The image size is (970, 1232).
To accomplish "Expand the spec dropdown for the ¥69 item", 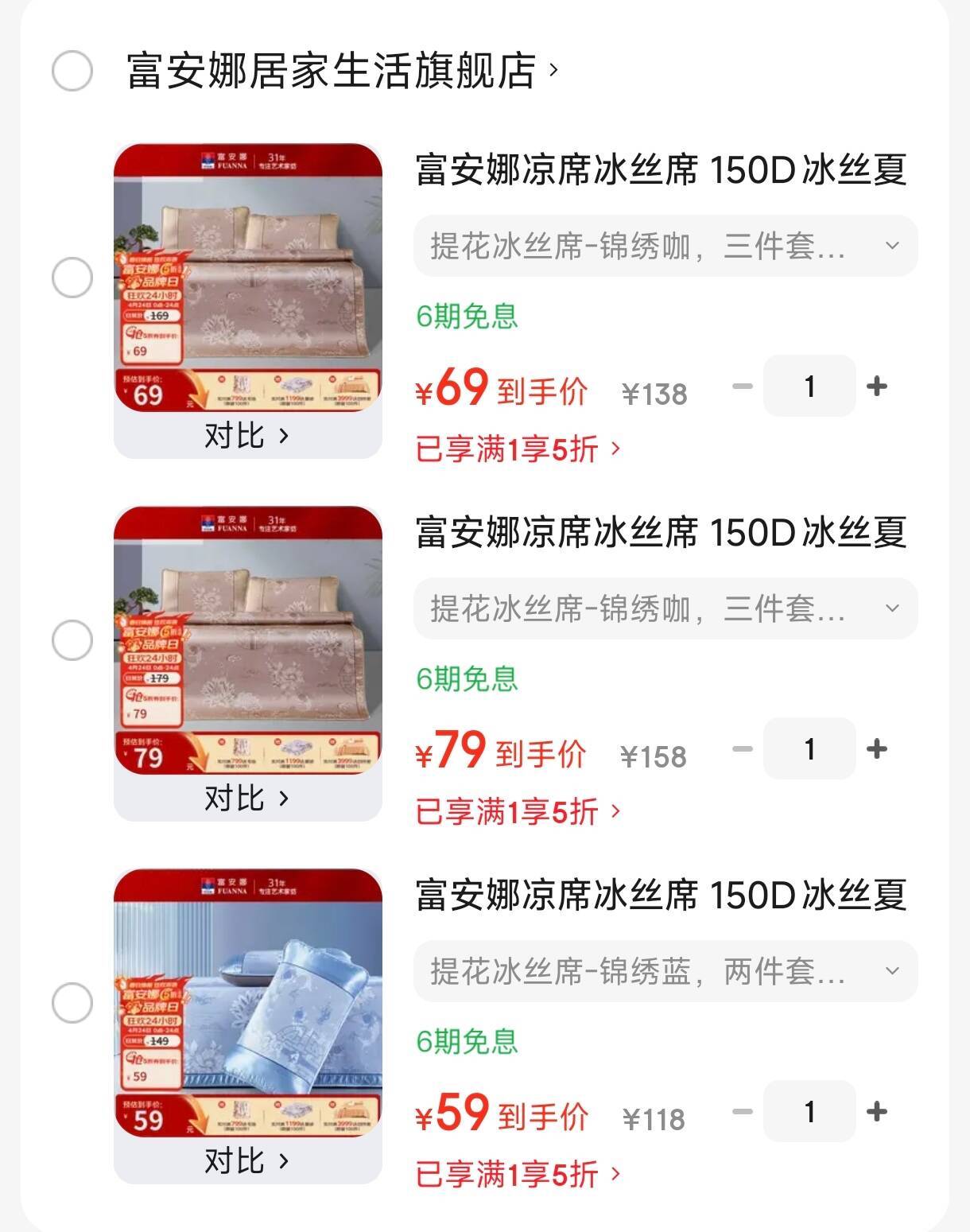I will pos(665,246).
